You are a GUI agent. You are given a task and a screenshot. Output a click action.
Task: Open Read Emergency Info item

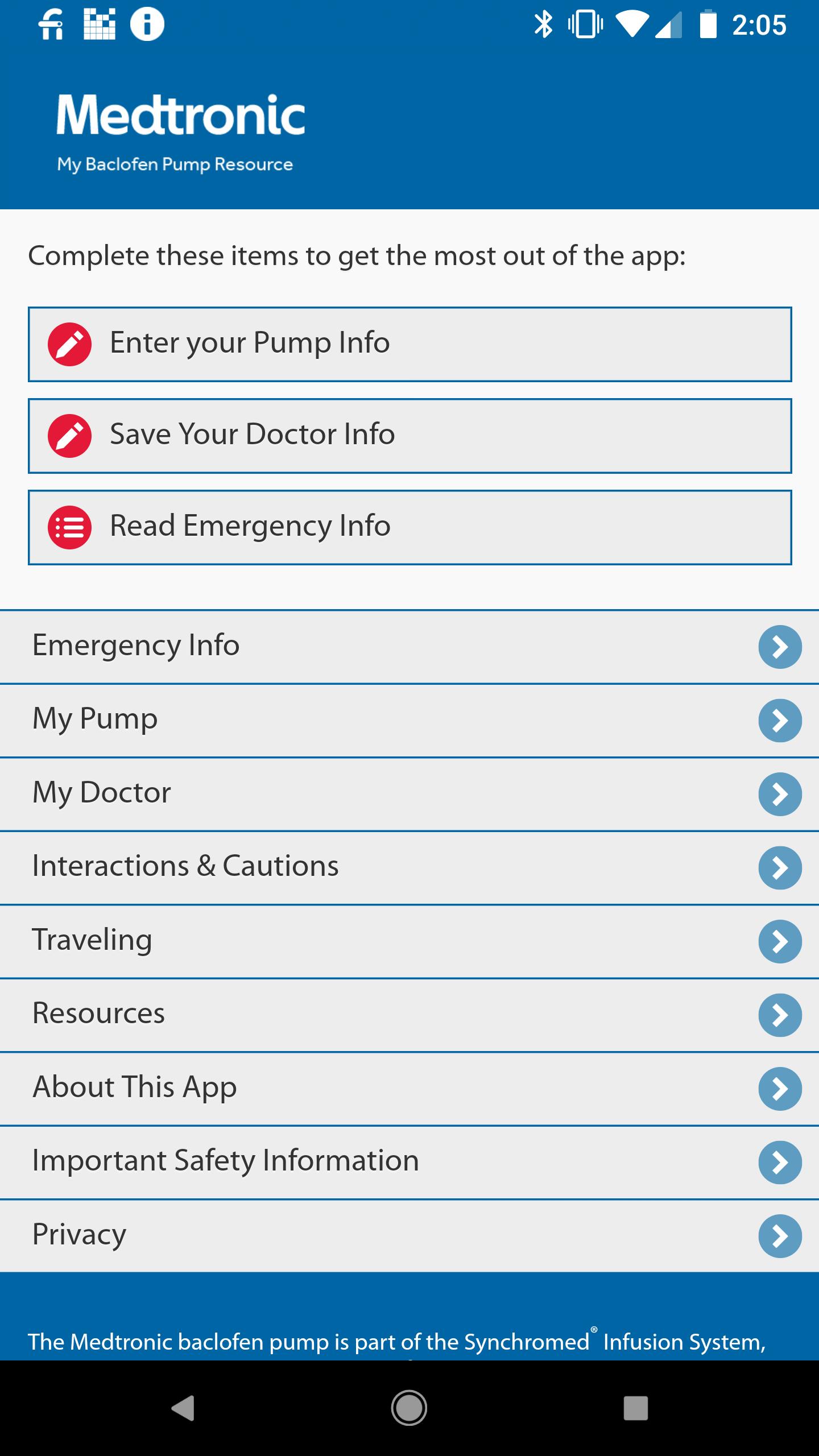[409, 527]
